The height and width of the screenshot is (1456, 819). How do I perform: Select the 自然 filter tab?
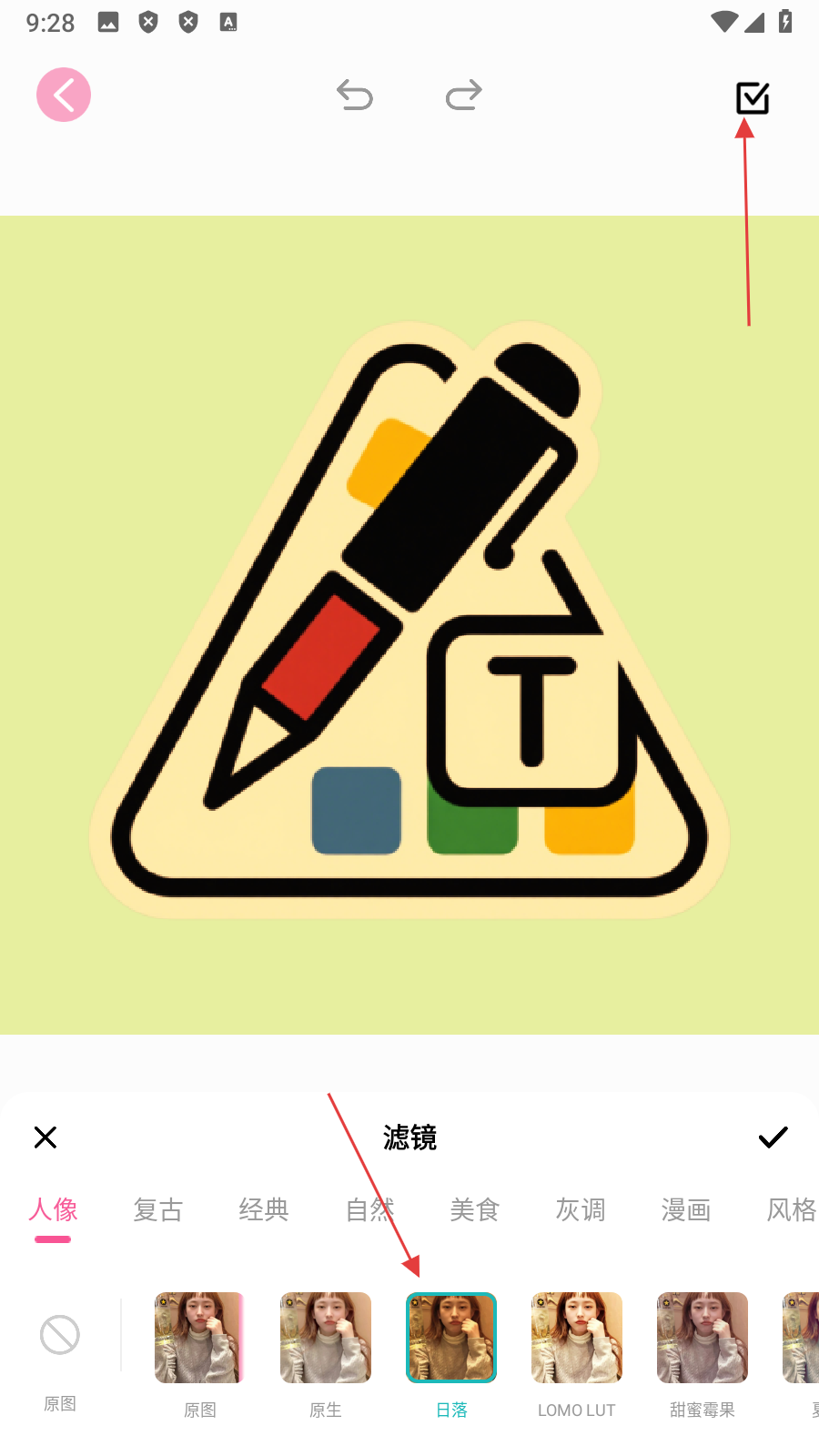tap(369, 1210)
